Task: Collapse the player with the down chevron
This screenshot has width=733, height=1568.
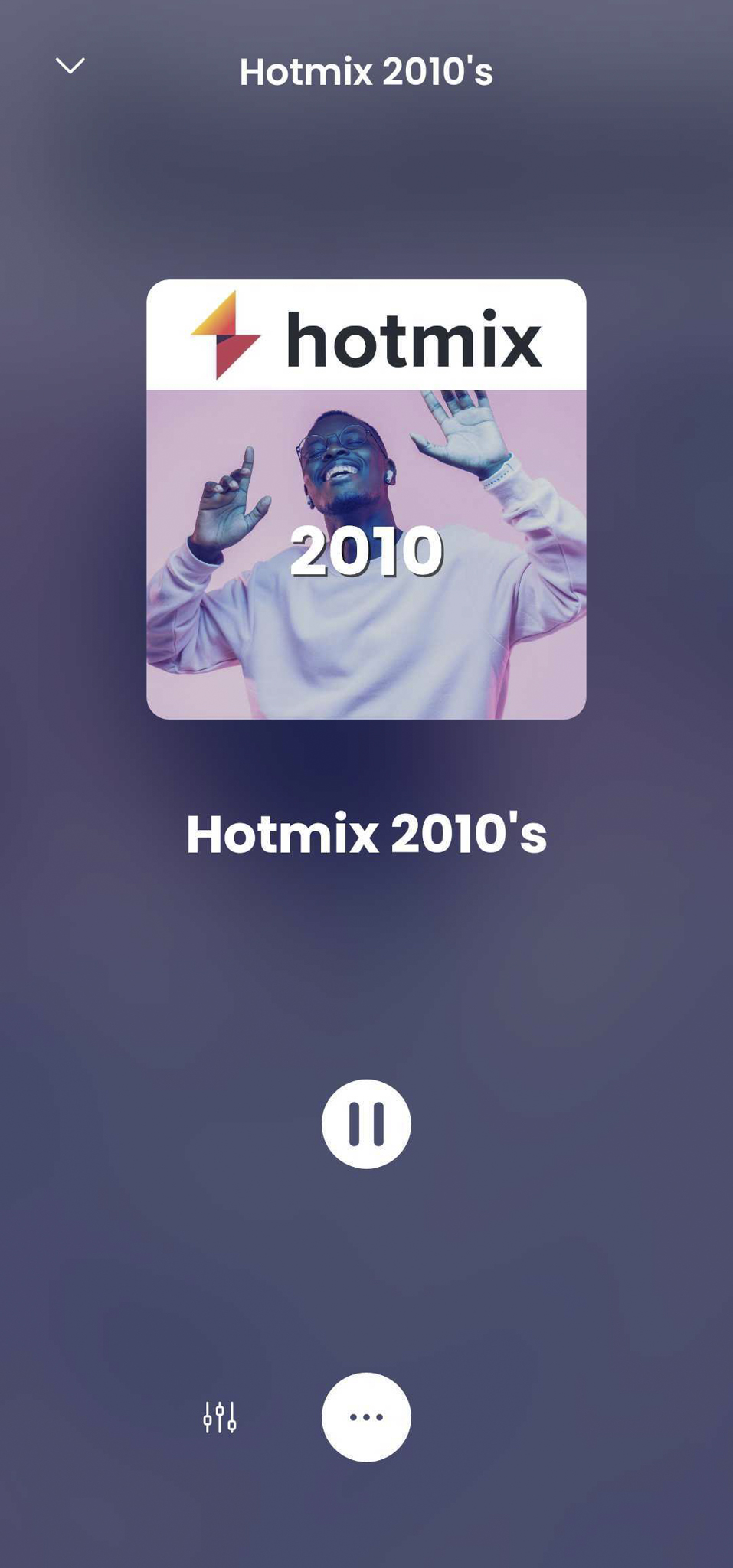Action: point(70,67)
